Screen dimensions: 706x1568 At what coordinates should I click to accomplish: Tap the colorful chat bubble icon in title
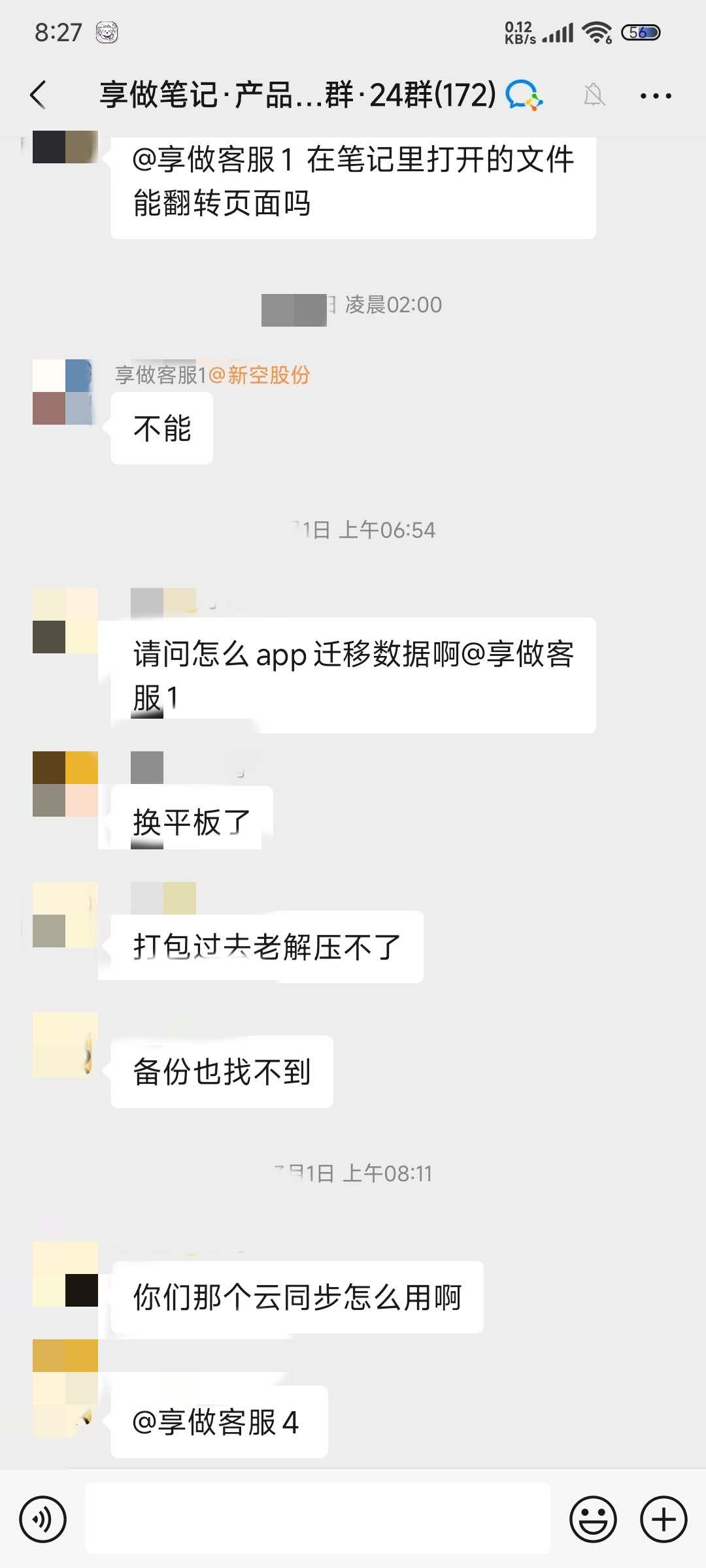[x=525, y=95]
